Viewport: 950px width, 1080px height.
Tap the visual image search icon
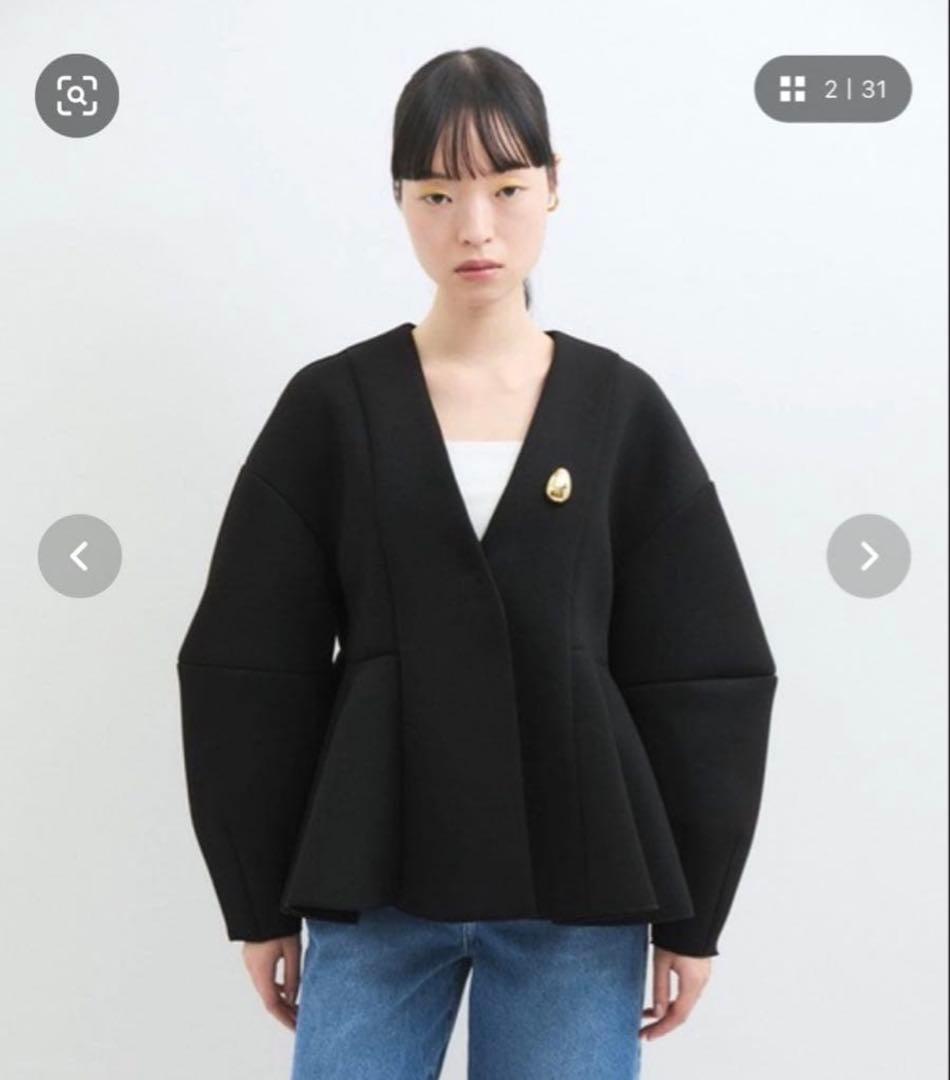[77, 95]
